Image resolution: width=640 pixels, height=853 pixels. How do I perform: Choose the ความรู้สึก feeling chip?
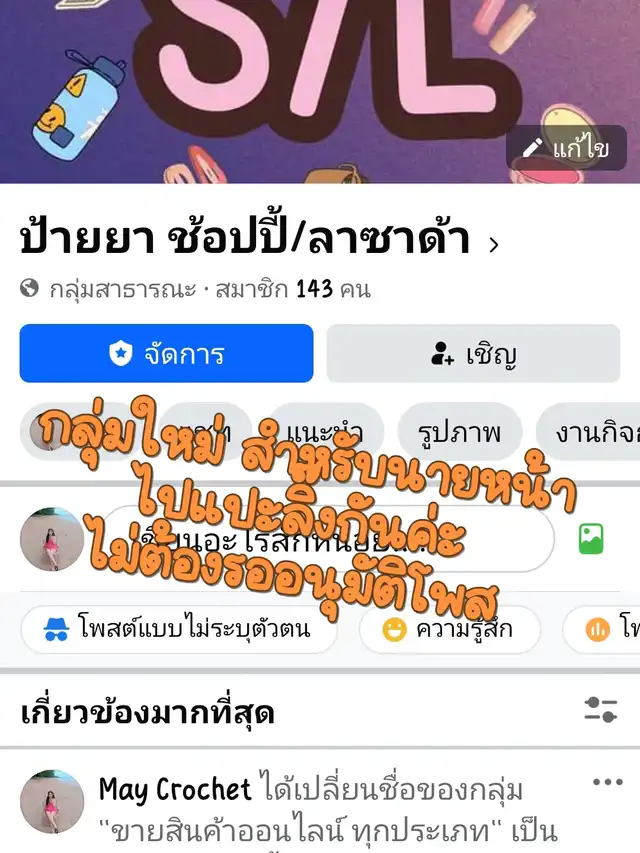coord(450,629)
